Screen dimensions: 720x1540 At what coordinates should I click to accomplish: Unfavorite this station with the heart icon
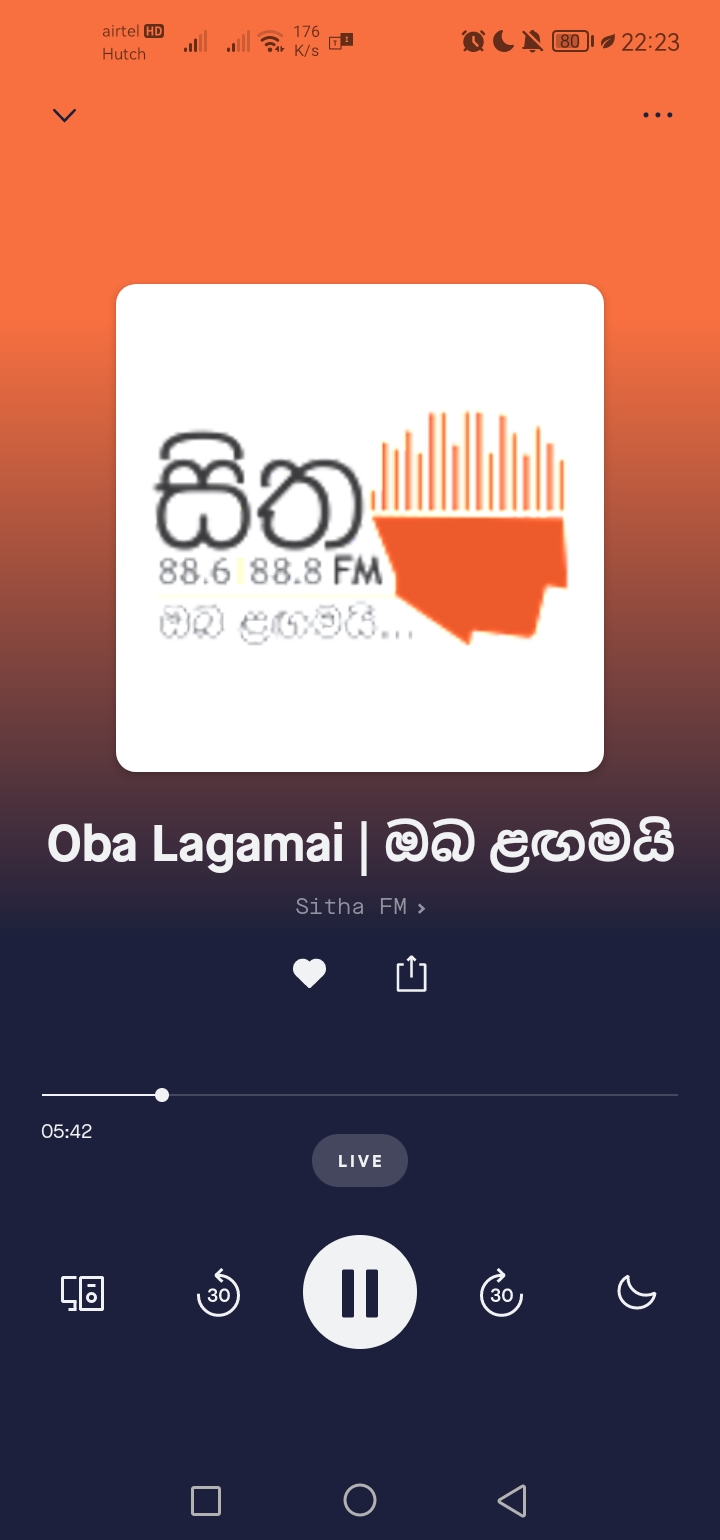pyautogui.click(x=309, y=973)
